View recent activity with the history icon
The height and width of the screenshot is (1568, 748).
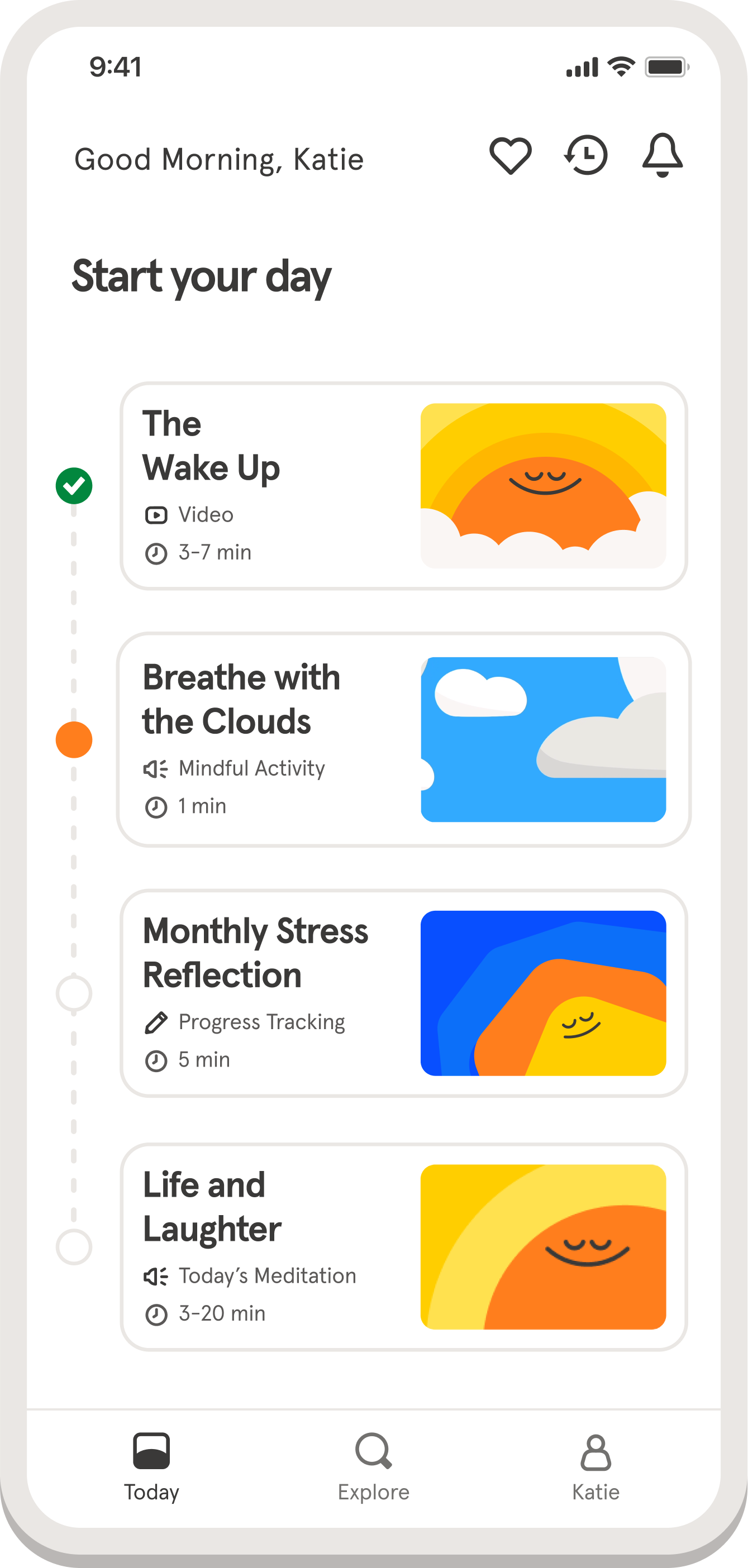[586, 155]
